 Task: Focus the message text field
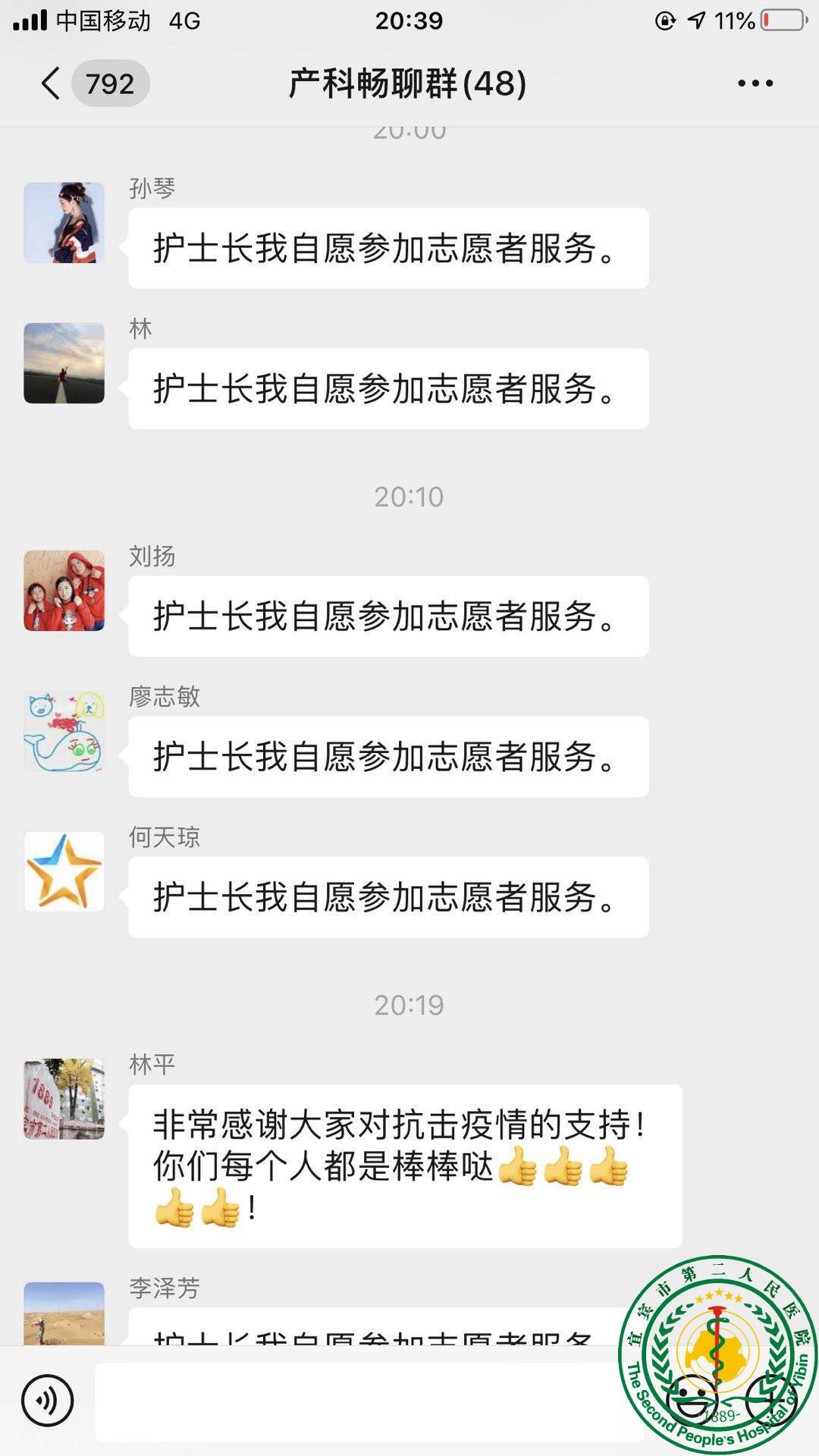click(x=364, y=1401)
